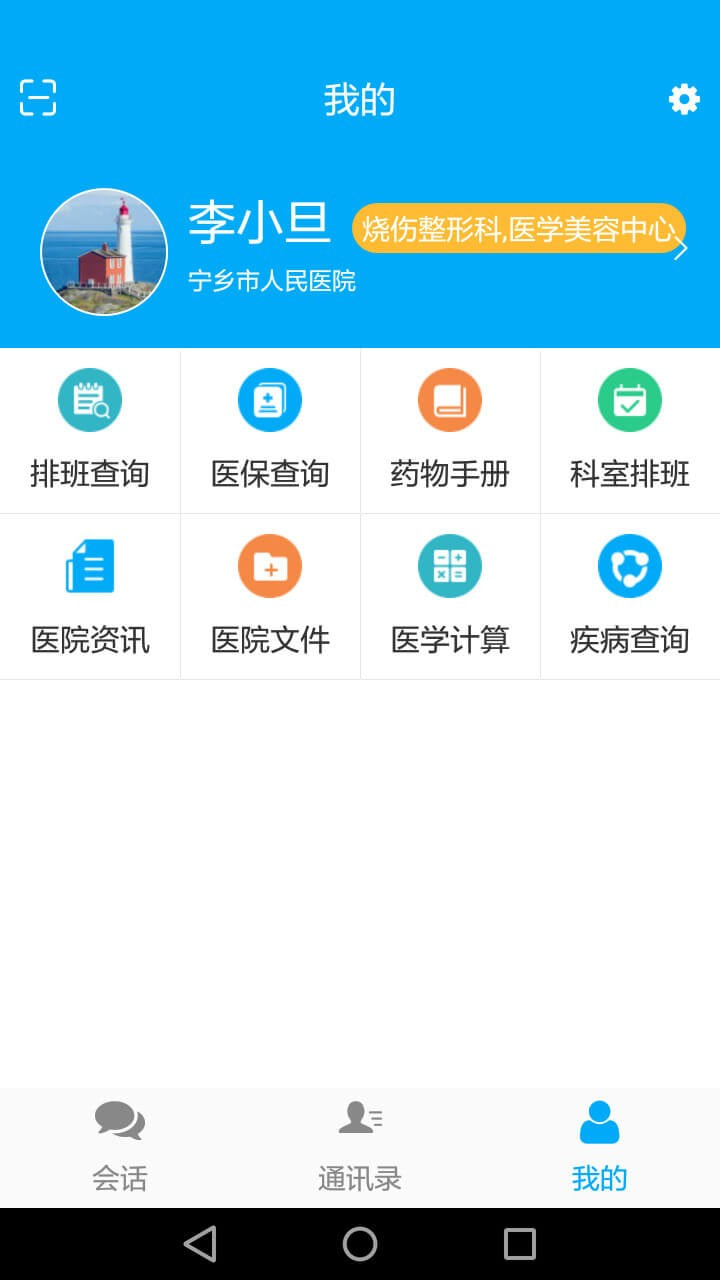Screen dimensions: 720x1280
Task: Tap the Android home circle button
Action: click(x=360, y=1244)
